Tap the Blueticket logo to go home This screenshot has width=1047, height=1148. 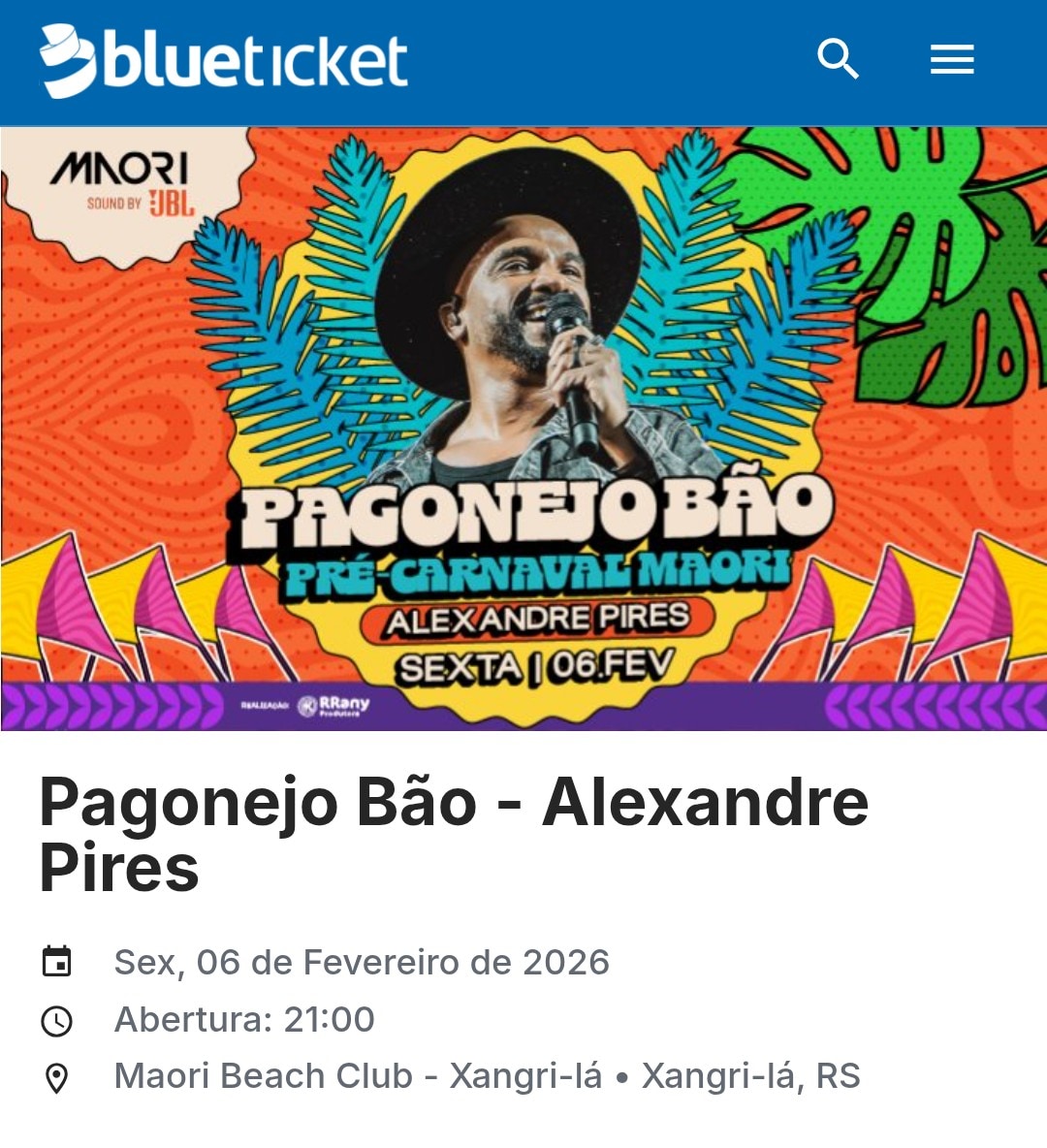[x=223, y=61]
